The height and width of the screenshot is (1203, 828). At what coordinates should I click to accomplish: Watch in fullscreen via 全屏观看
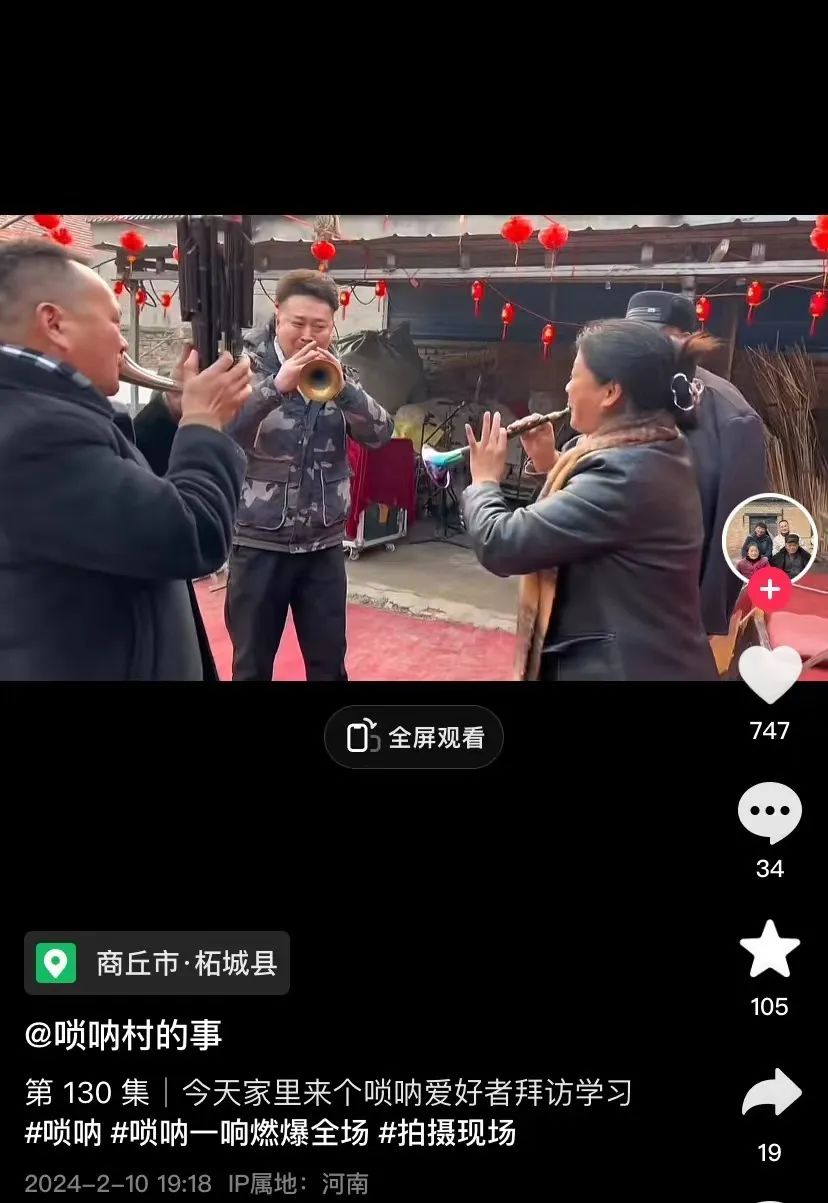coord(414,738)
